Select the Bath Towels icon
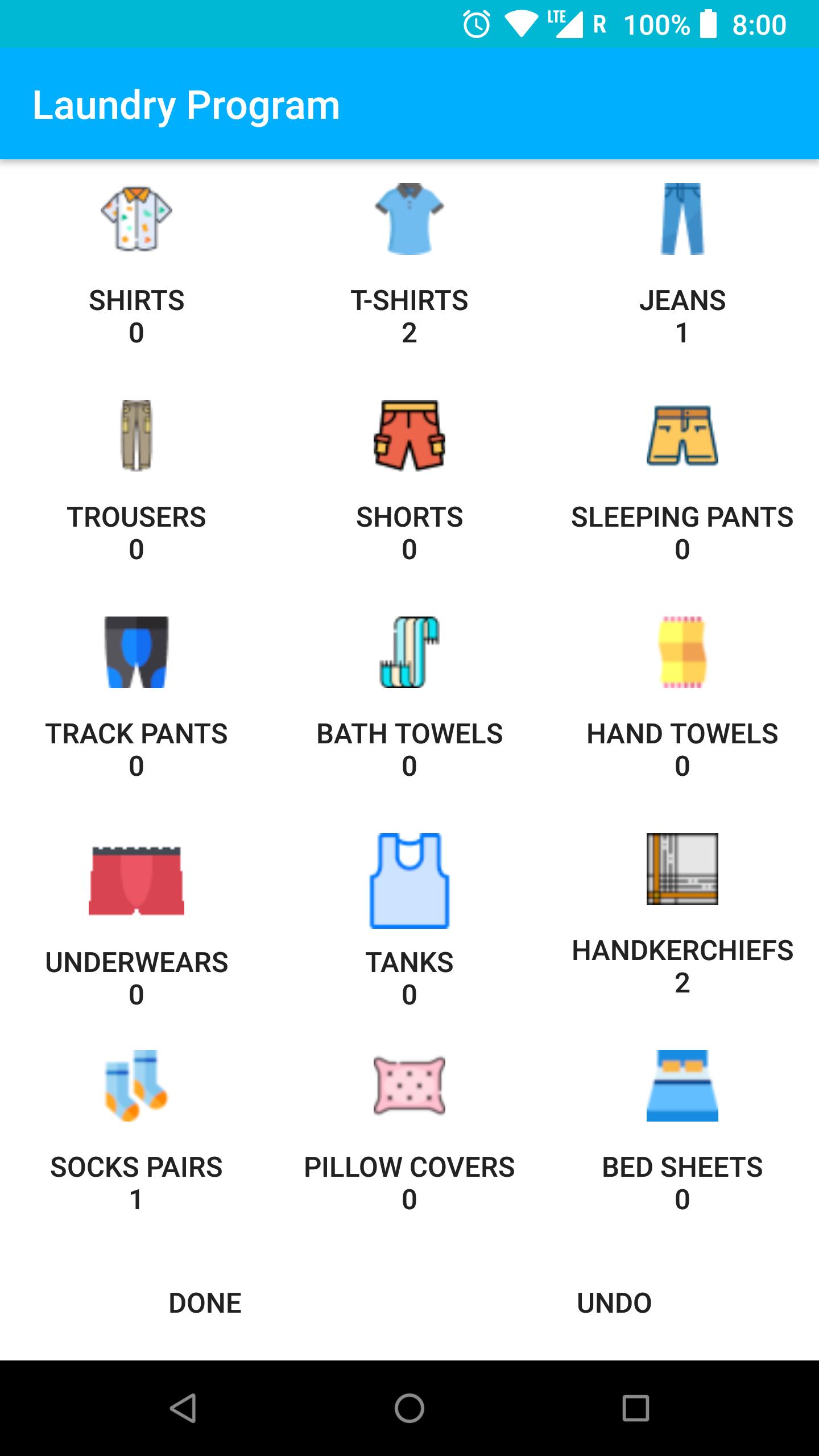This screenshot has width=819, height=1456. (409, 654)
